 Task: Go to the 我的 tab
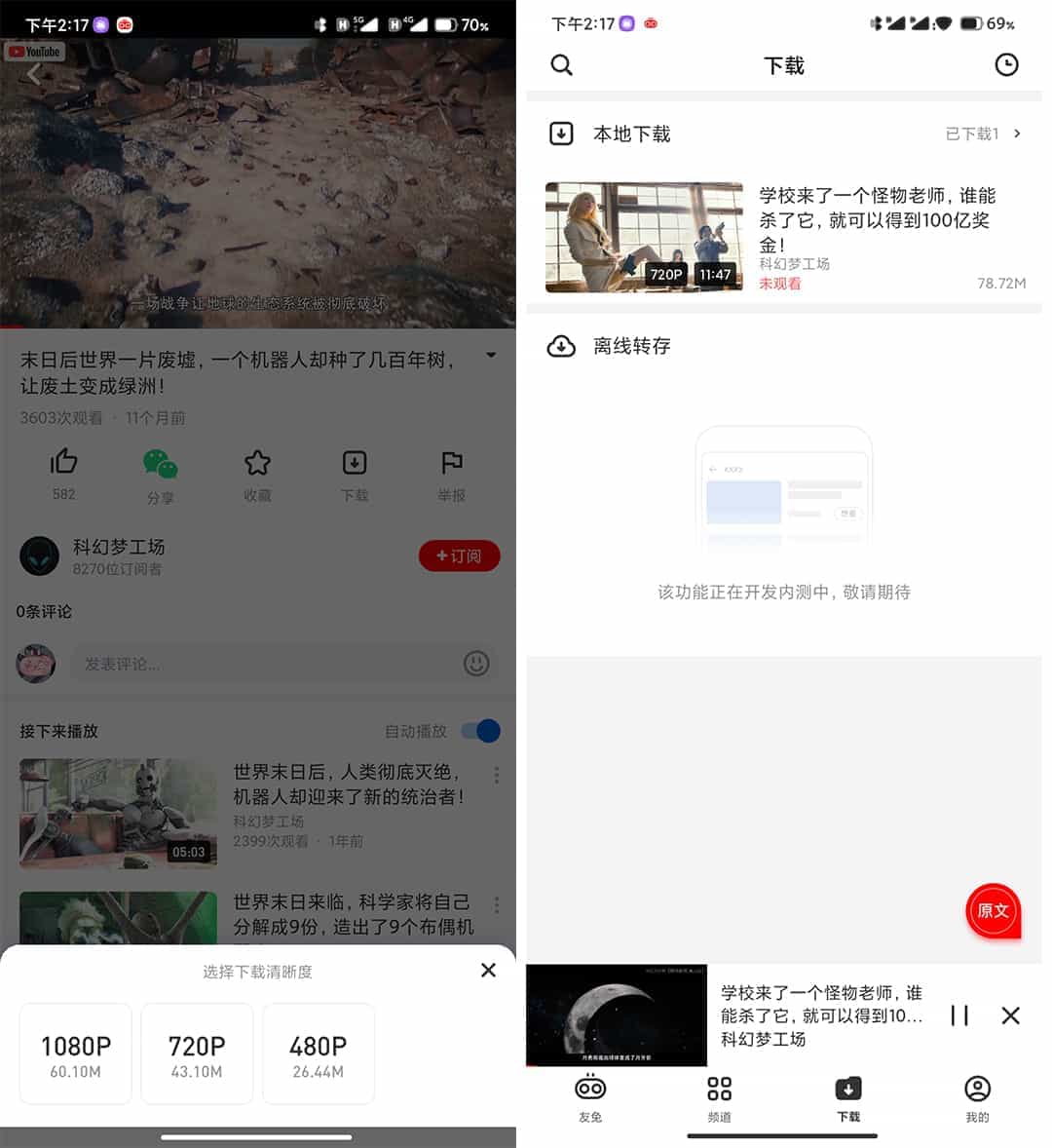point(977,1097)
